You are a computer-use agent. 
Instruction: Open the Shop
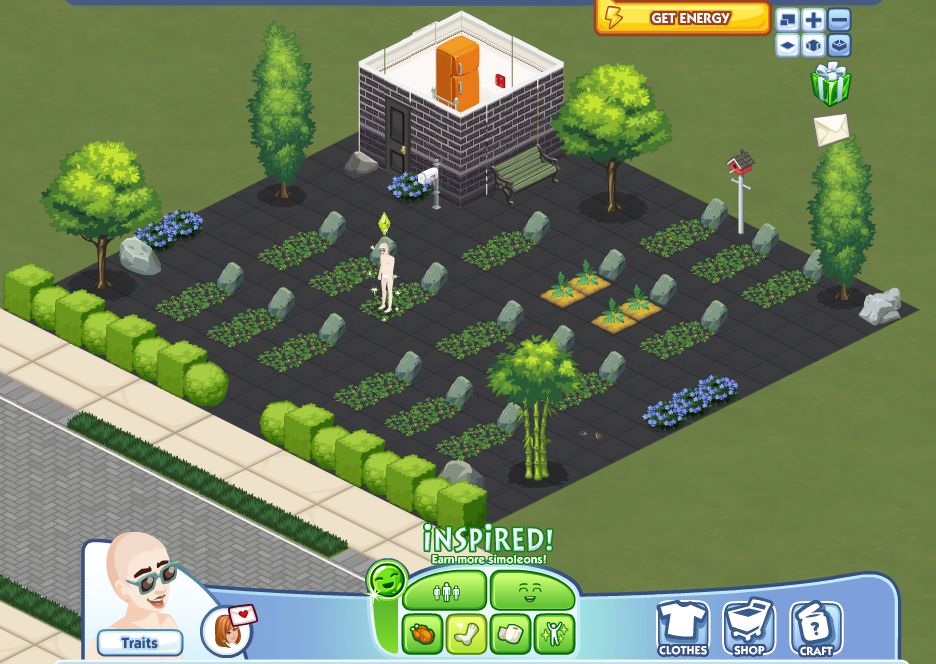748,626
